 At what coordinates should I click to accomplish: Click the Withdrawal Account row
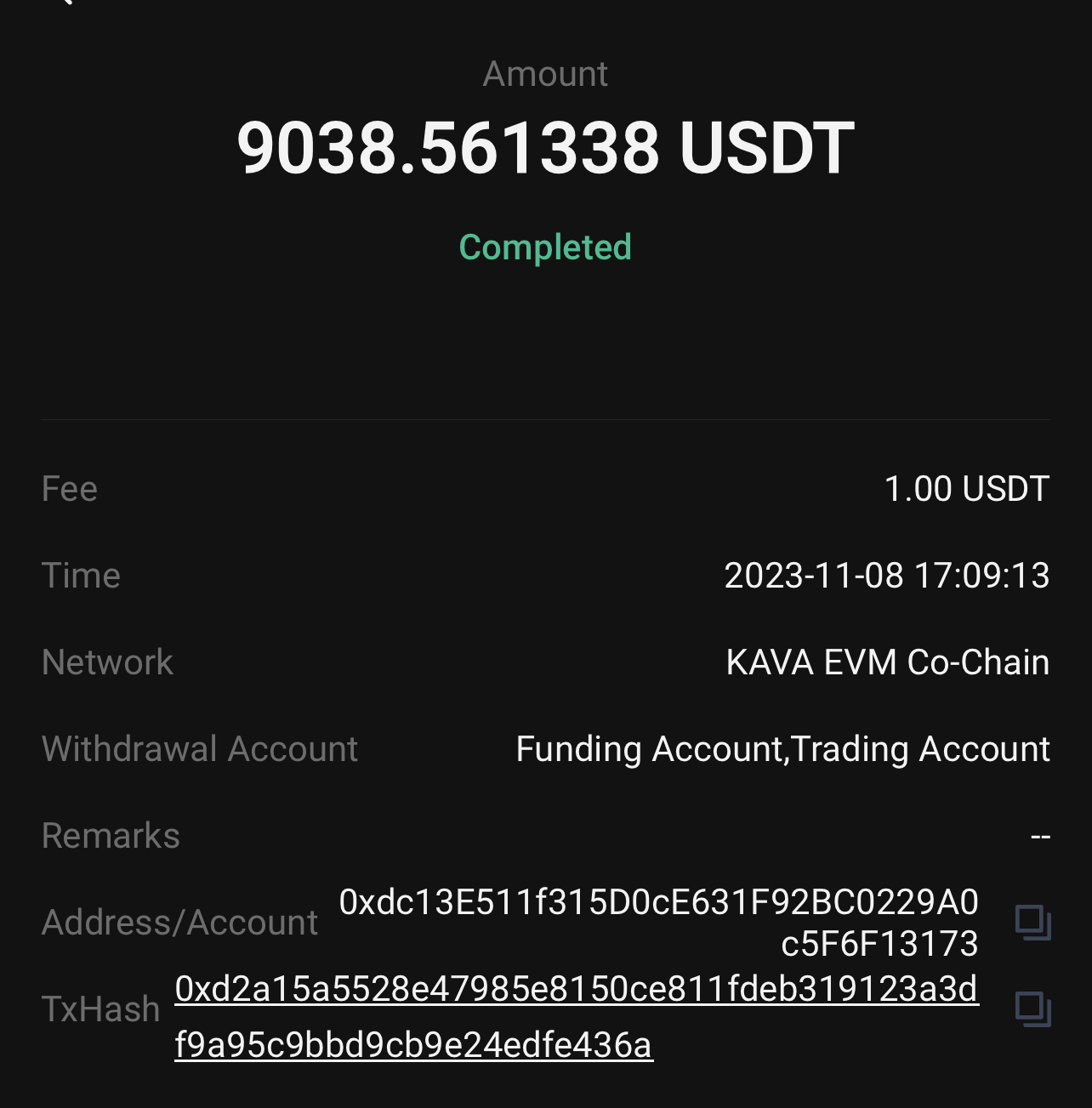544,749
